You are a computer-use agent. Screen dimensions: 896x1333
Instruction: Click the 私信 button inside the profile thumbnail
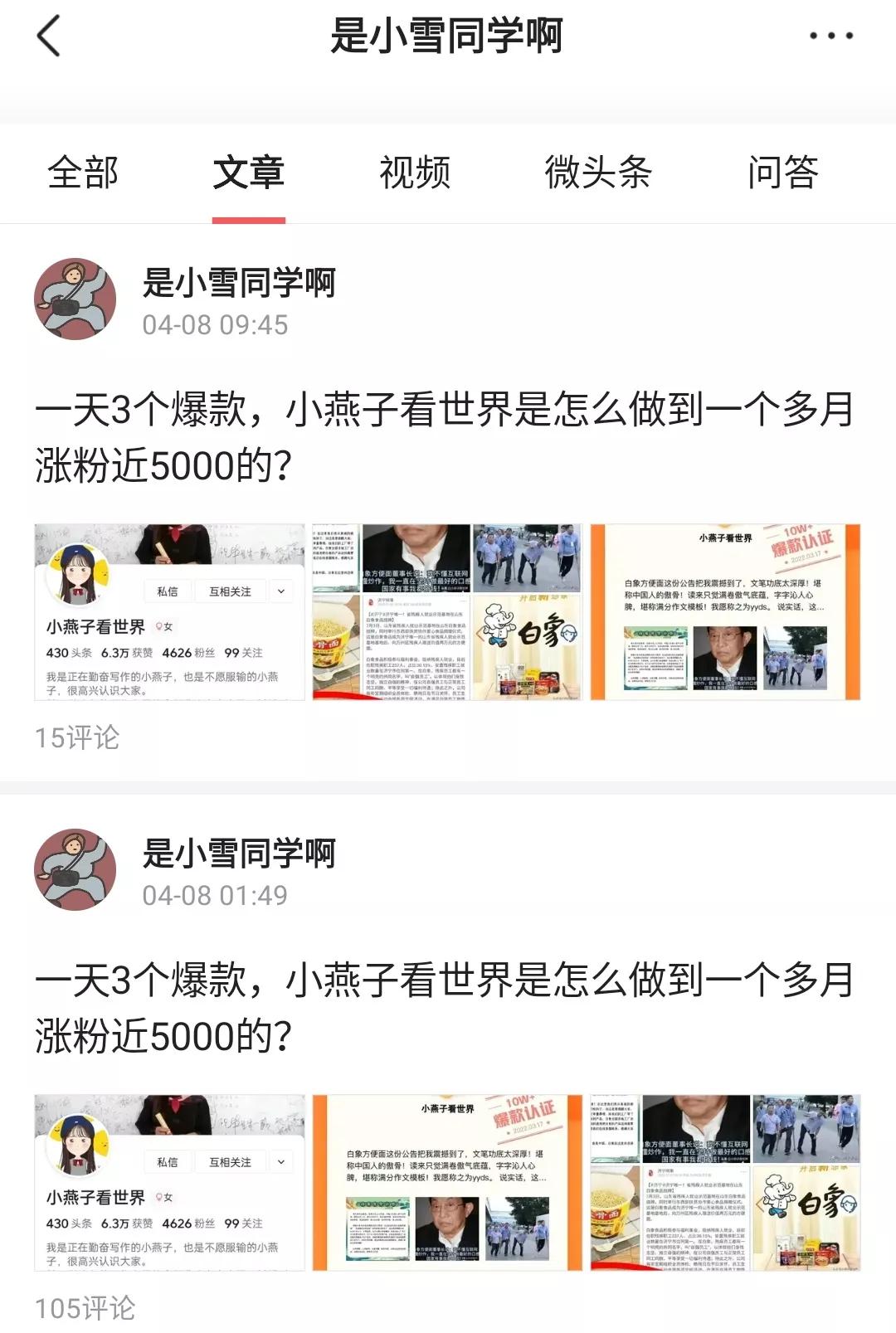point(168,591)
